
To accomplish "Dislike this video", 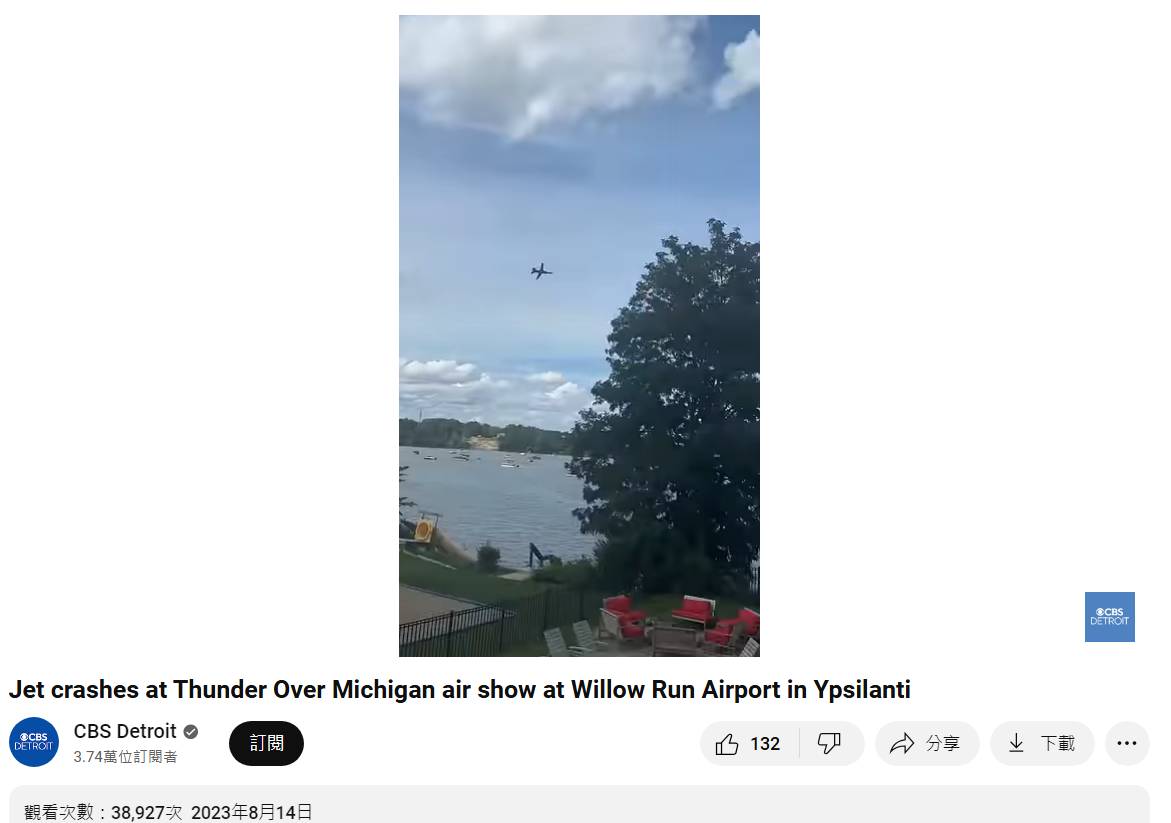I will coord(830,744).
